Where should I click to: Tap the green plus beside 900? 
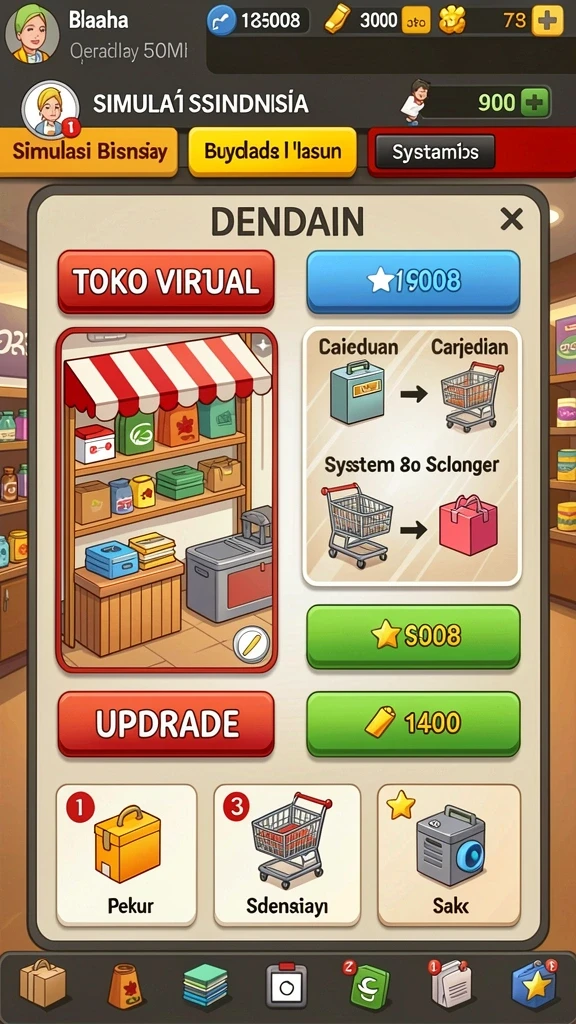click(536, 103)
